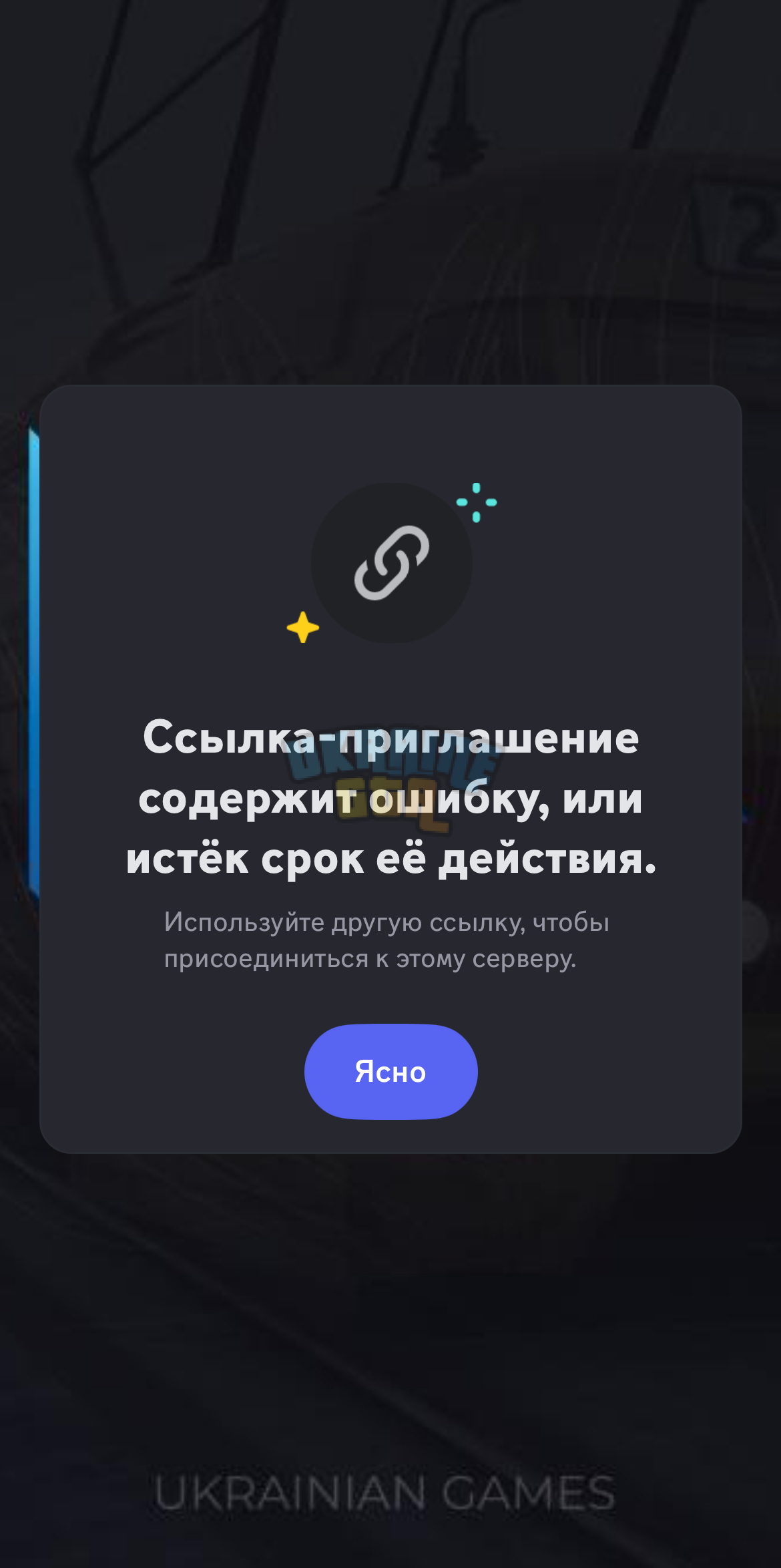This screenshot has width=781, height=1568.
Task: Dismiss the invite error with Ясно
Action: click(x=390, y=1071)
